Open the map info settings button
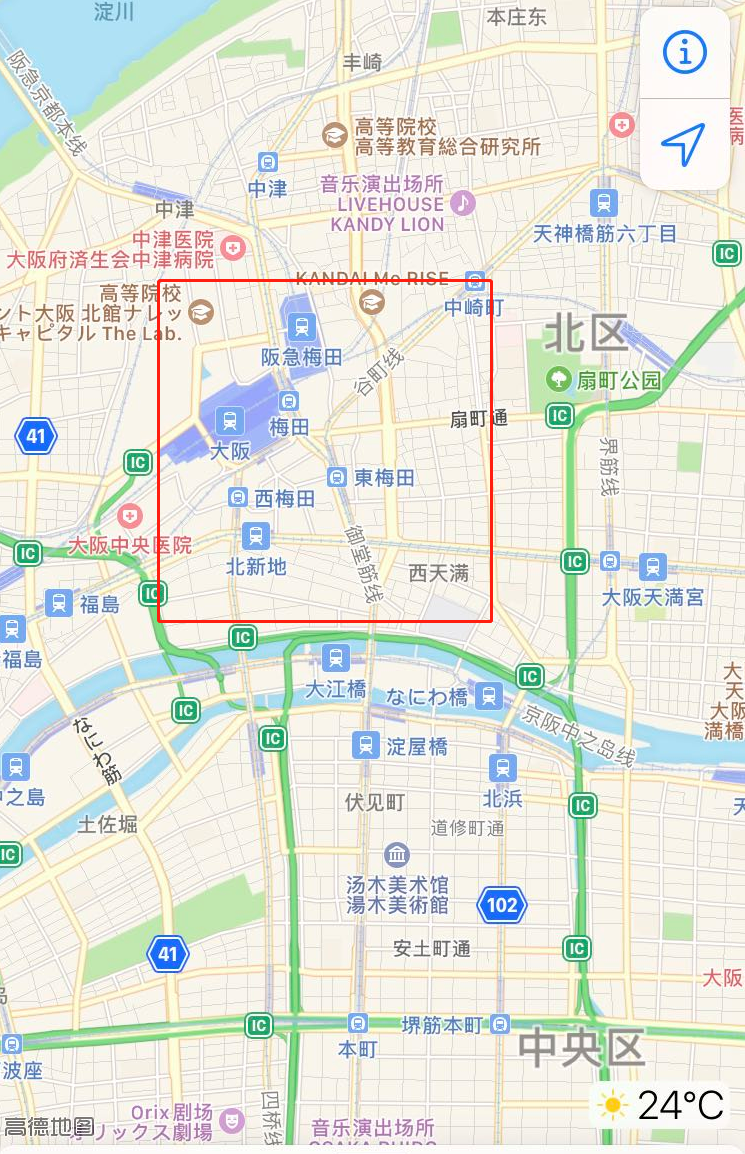This screenshot has width=745, height=1154. pyautogui.click(x=685, y=52)
